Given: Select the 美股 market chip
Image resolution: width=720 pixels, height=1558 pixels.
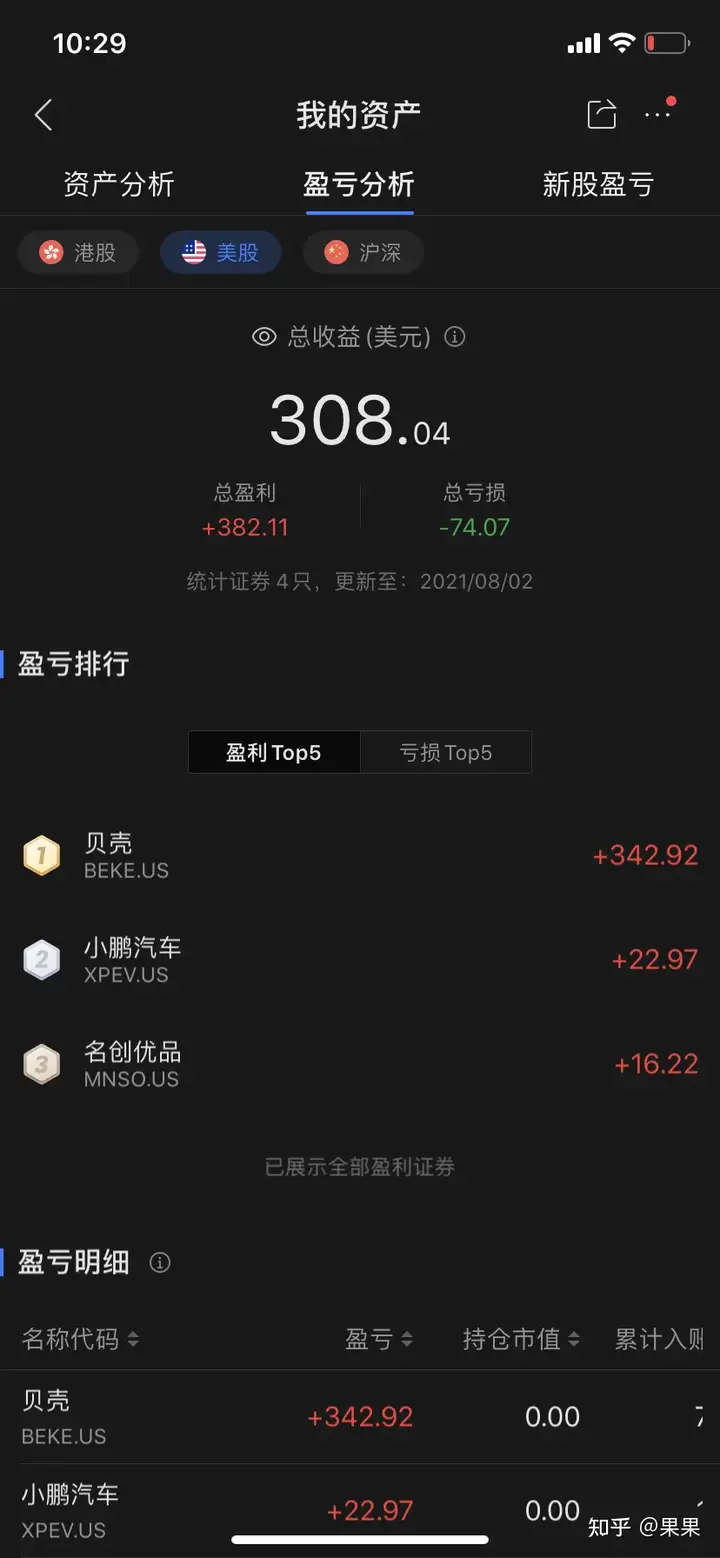Looking at the screenshot, I should (220, 253).
